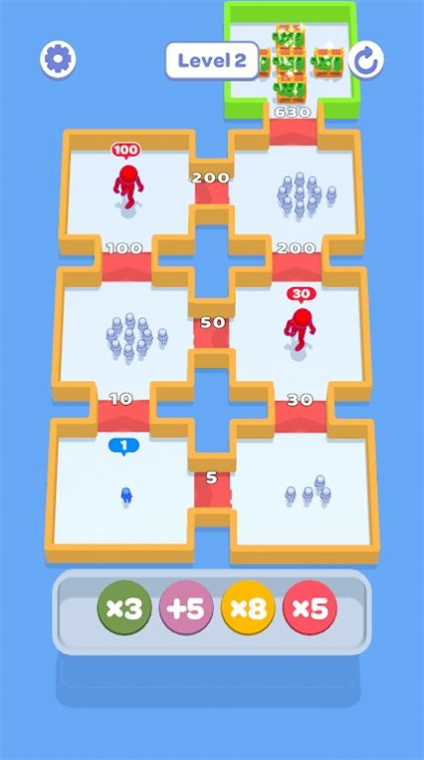Select the green ×3 multiplier token
424x760 pixels.
click(x=125, y=609)
